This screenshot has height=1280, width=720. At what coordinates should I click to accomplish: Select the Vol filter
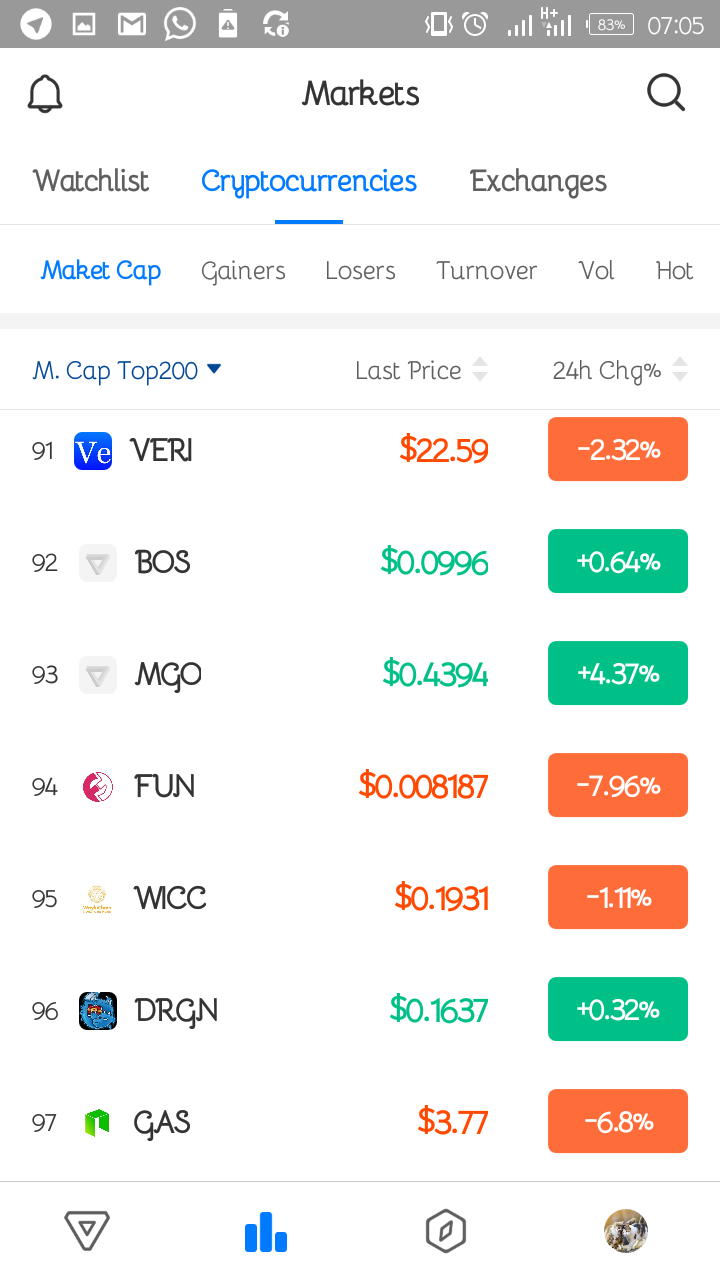click(596, 271)
